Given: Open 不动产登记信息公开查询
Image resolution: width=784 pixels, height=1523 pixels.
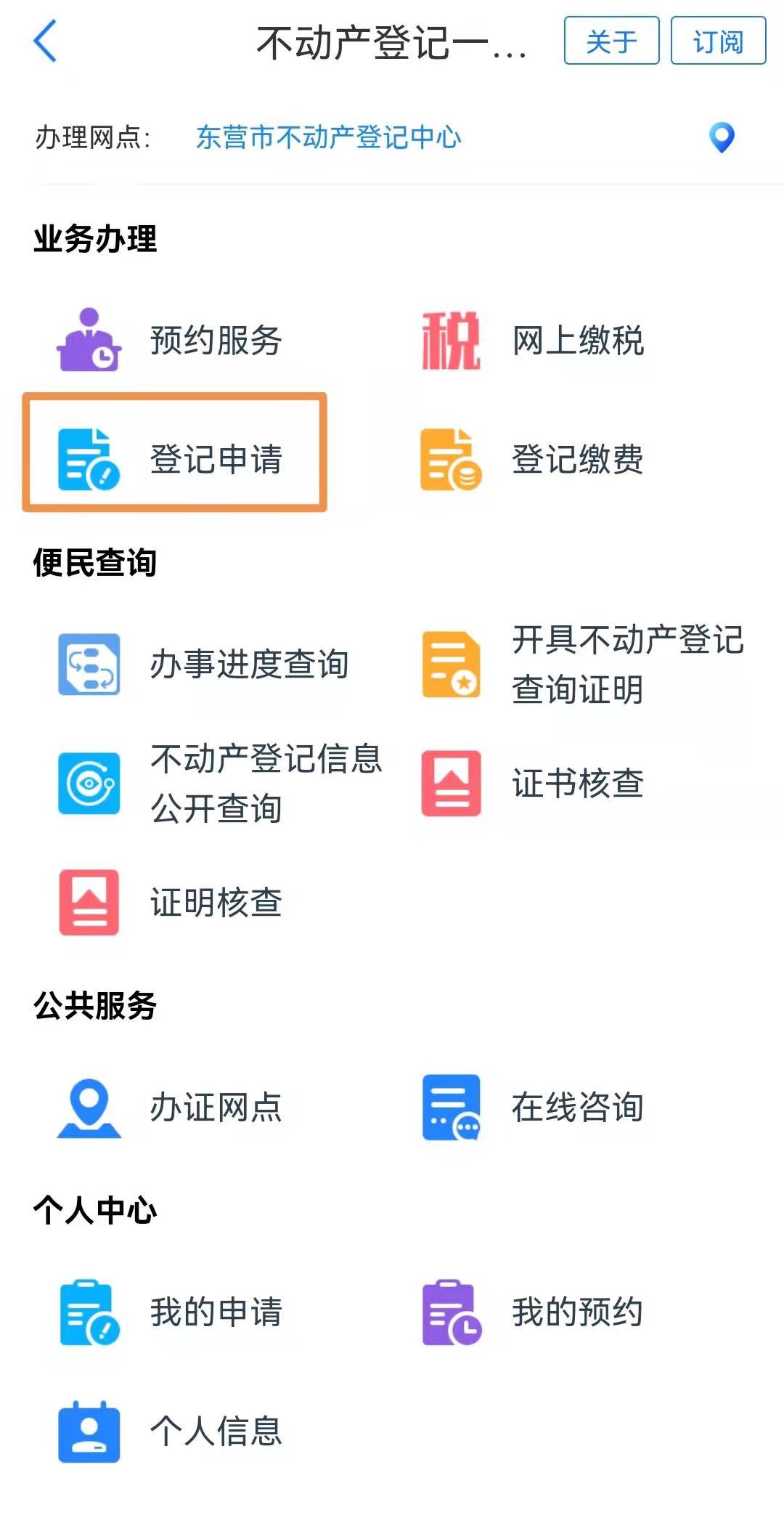Looking at the screenshot, I should [x=218, y=783].
